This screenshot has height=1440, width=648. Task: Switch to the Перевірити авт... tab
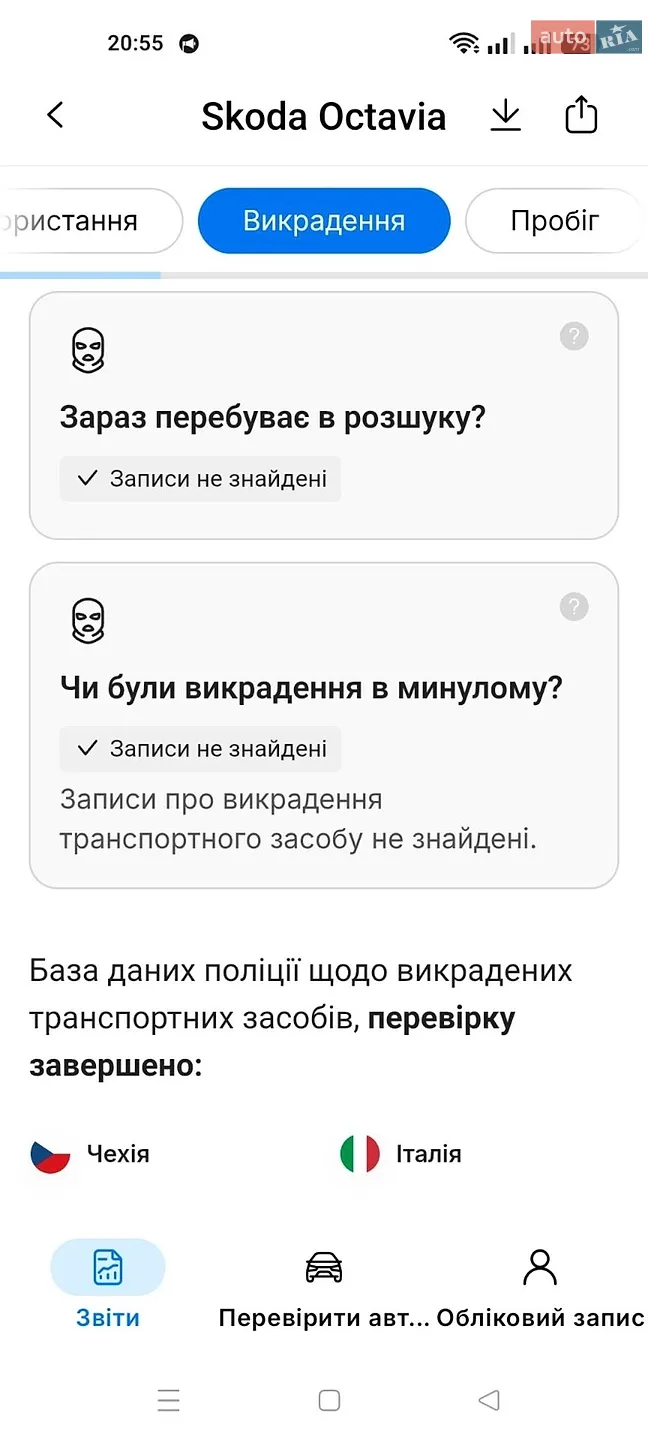point(324,1286)
